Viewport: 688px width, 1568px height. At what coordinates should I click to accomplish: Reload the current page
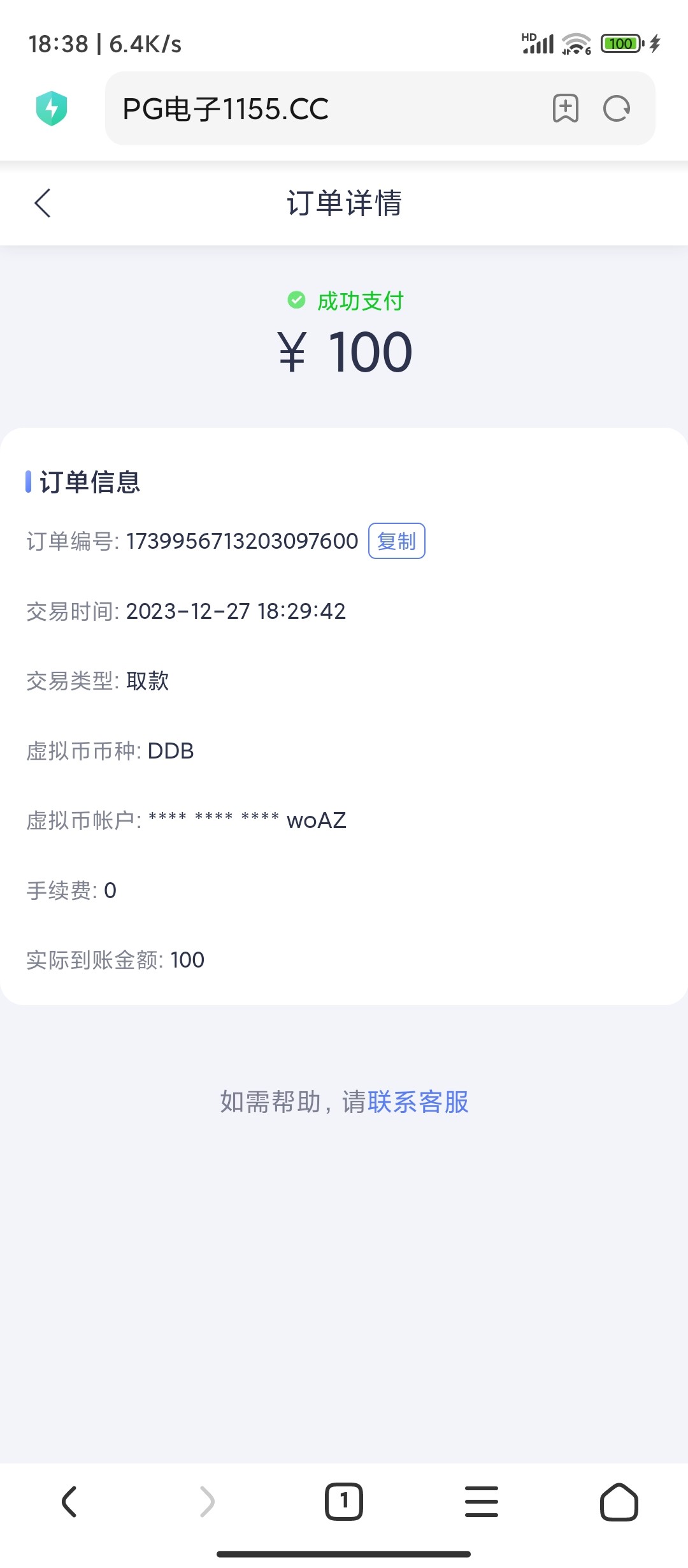pyautogui.click(x=617, y=109)
